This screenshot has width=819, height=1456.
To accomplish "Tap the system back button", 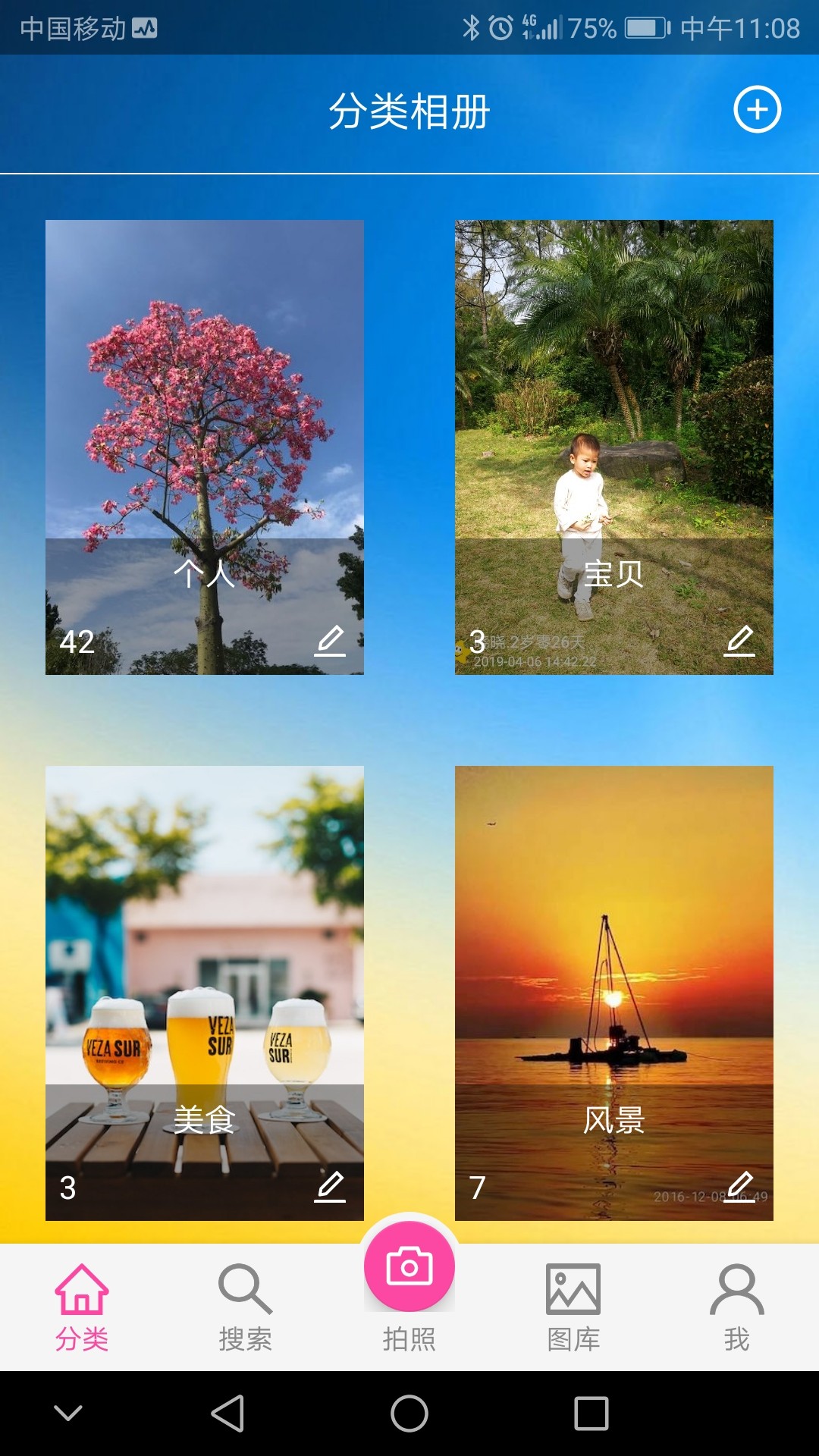I will [x=227, y=1414].
